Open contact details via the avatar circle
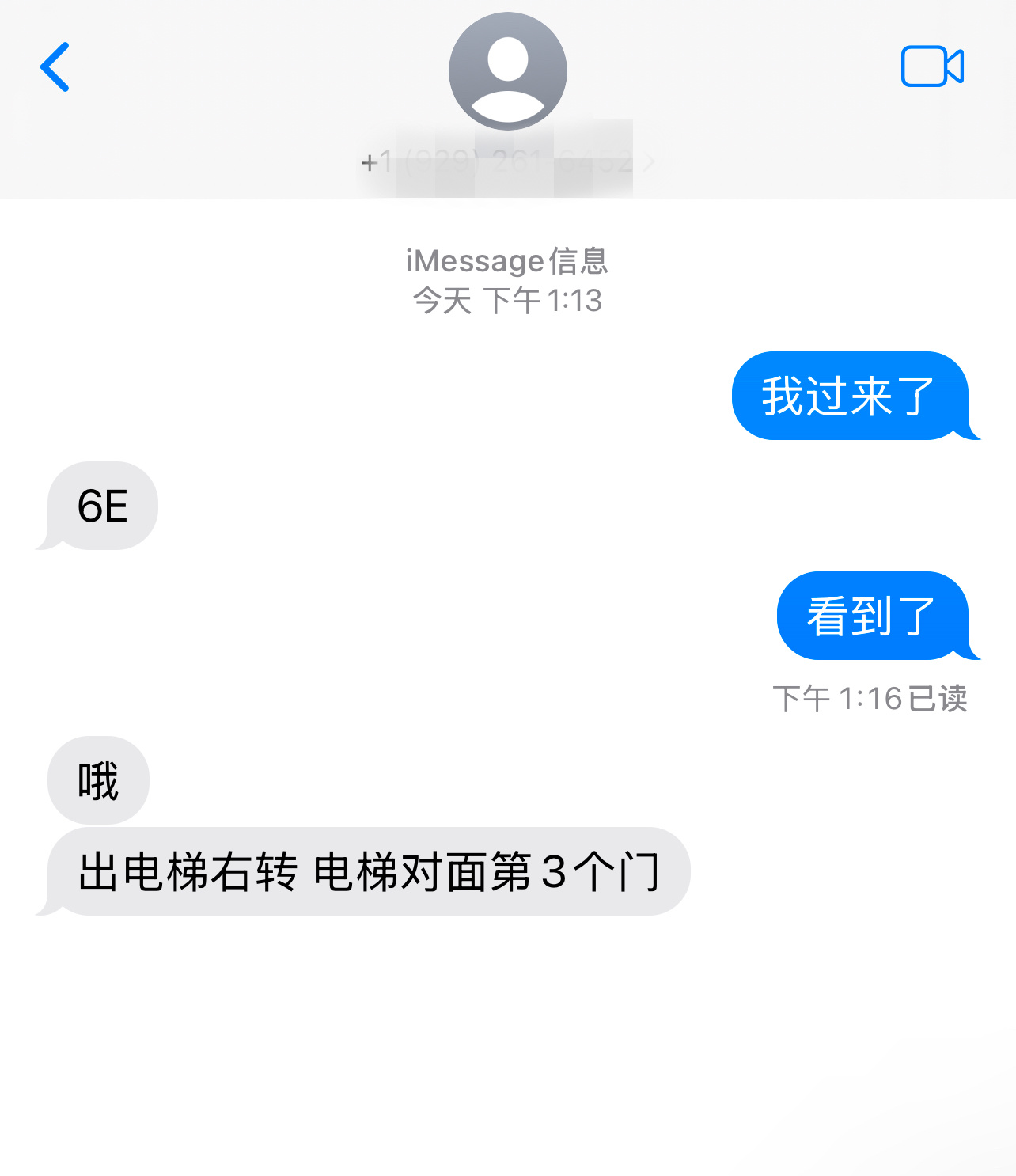The width and height of the screenshot is (1016, 1176). tap(507, 70)
